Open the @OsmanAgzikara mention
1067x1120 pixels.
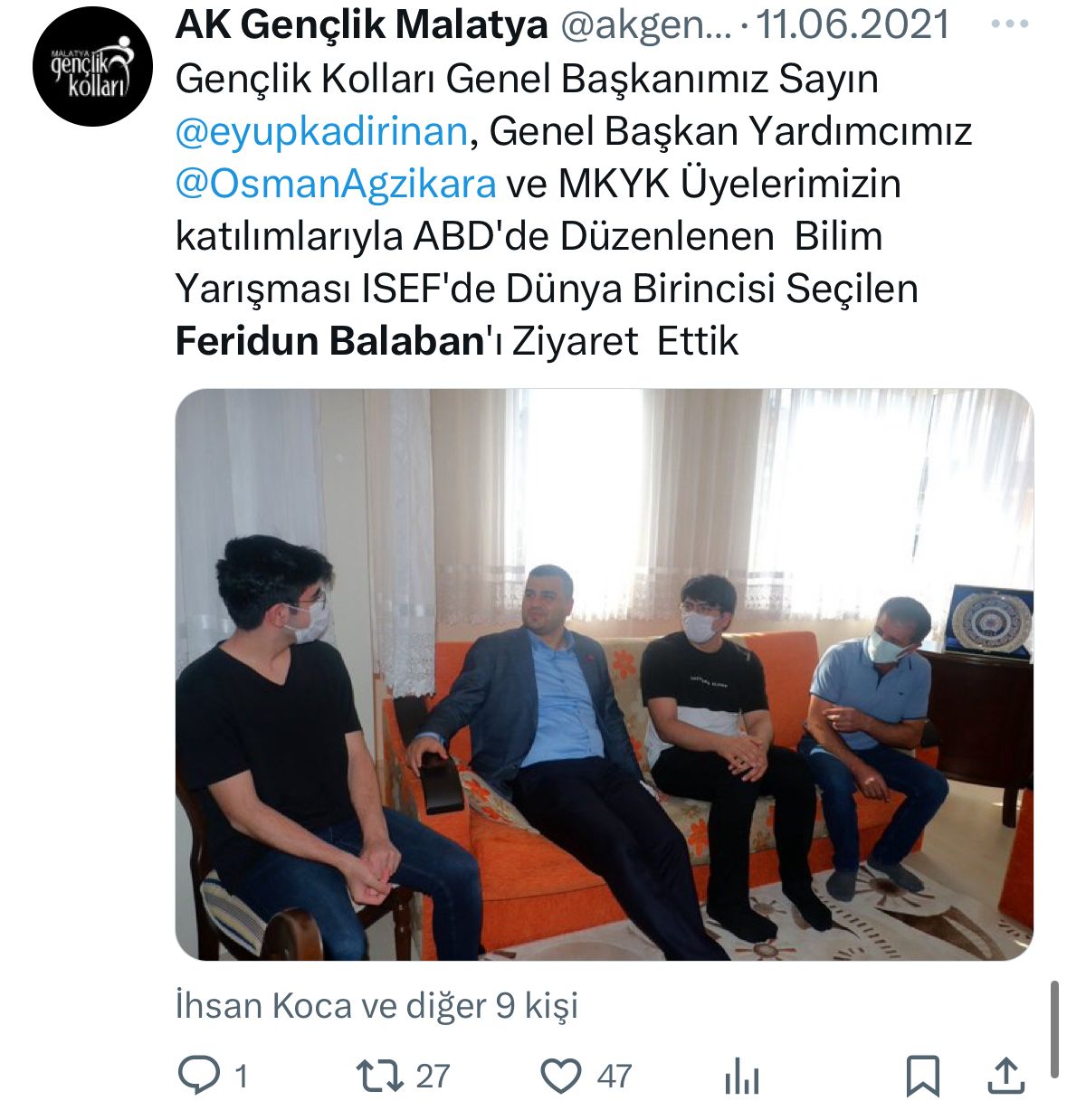[x=336, y=184]
